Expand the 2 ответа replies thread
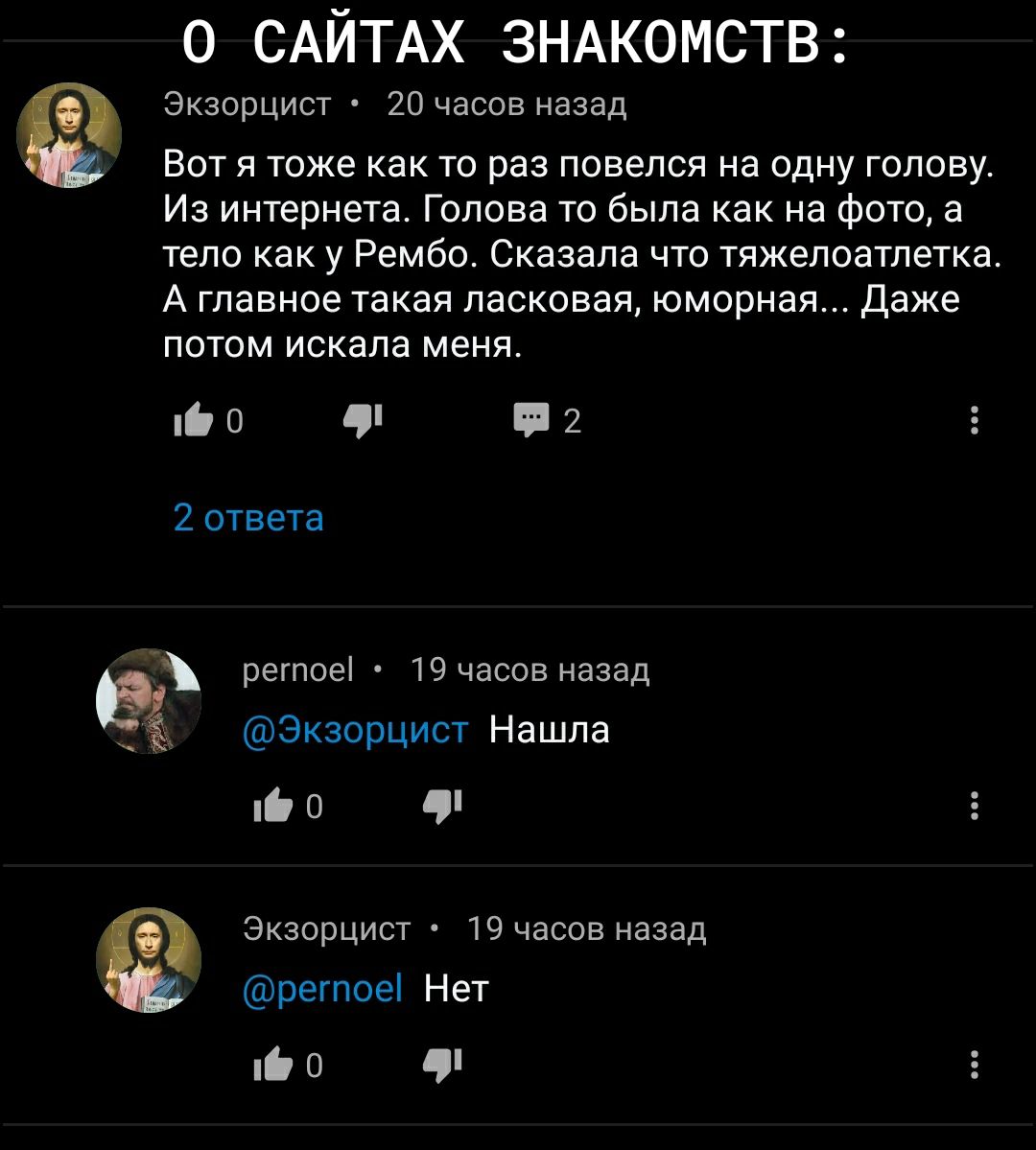1036x1150 pixels. (x=248, y=518)
